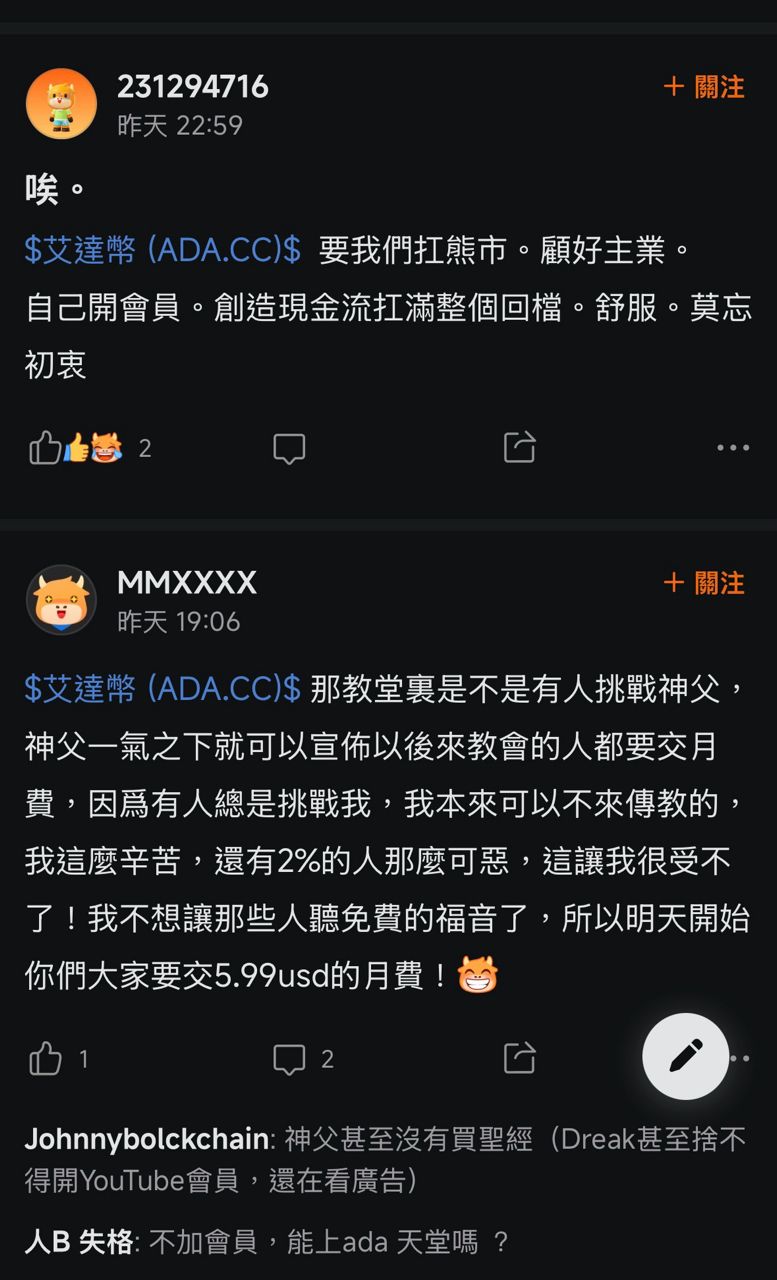Open ADA.CC ticker link in MMXXXX's post
The image size is (777, 1280).
click(x=162, y=688)
